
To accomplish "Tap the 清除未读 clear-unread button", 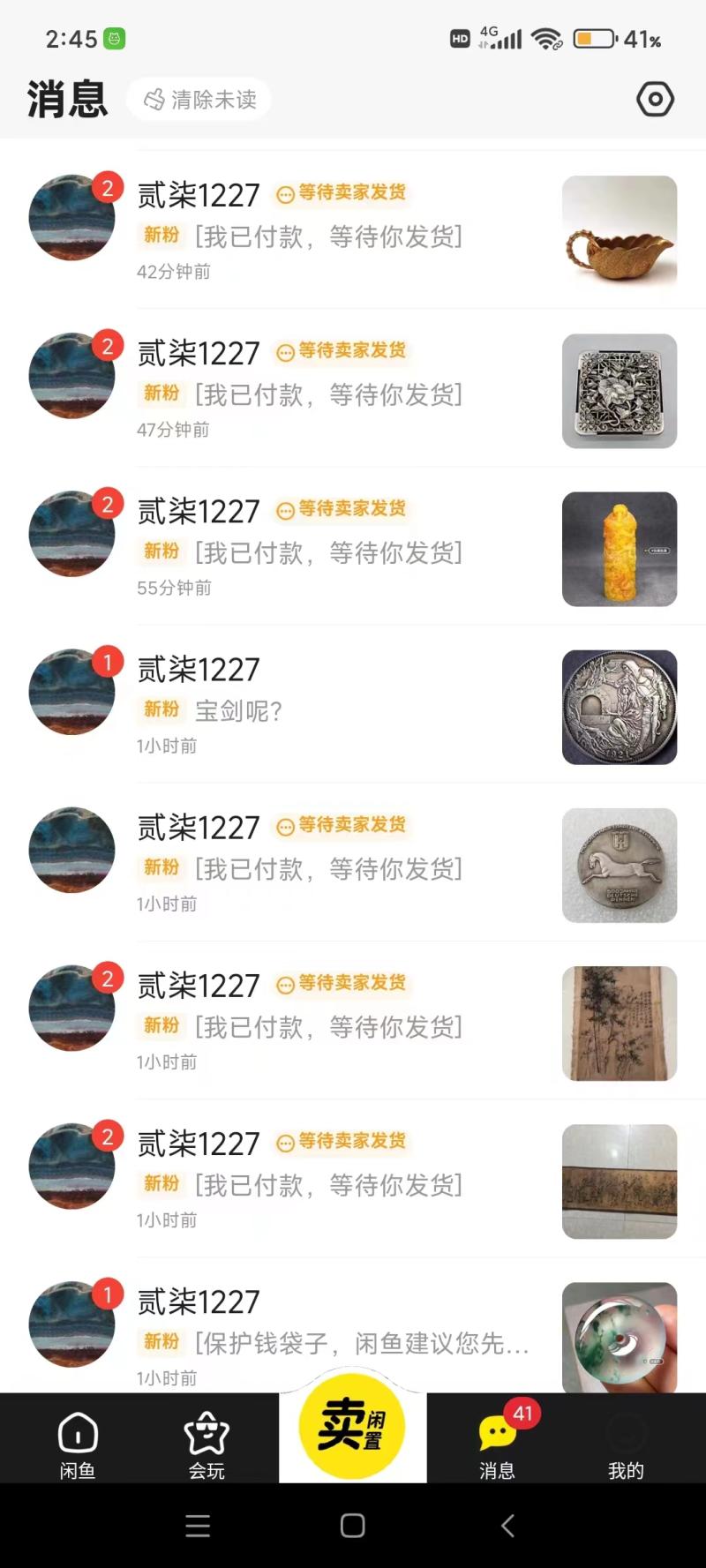I will coord(199,99).
